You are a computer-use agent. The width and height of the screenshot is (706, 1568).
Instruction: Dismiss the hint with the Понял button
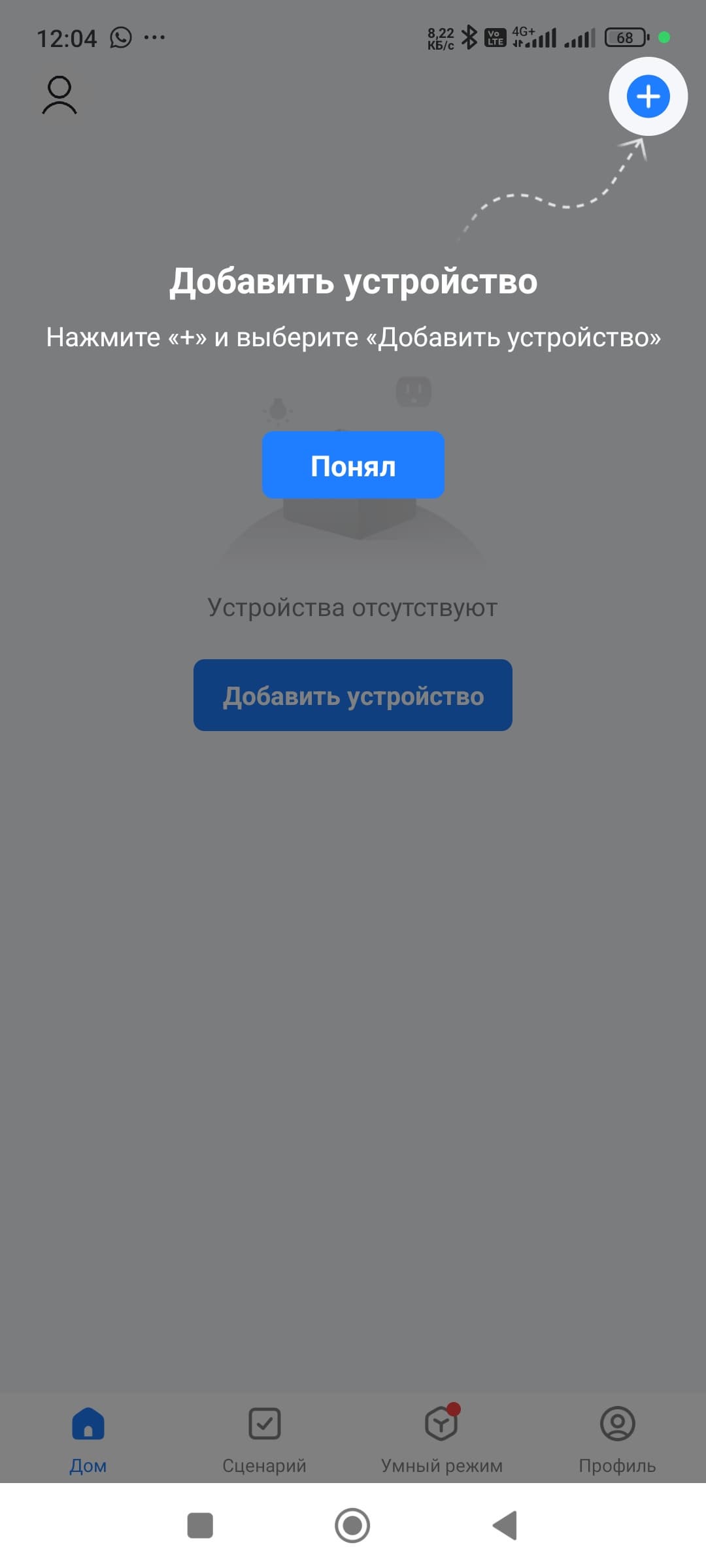click(353, 465)
